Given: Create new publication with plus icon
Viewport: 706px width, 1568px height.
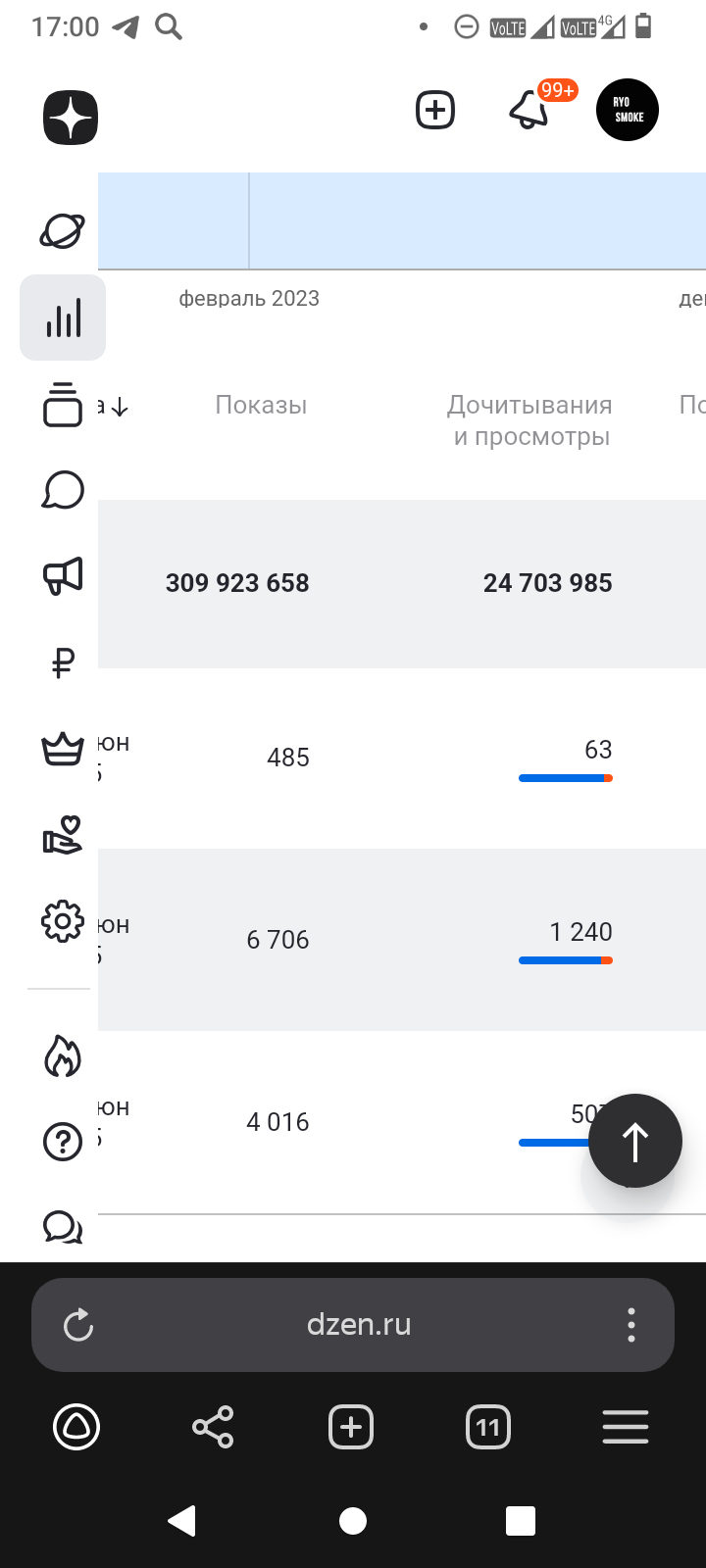Looking at the screenshot, I should (x=435, y=110).
